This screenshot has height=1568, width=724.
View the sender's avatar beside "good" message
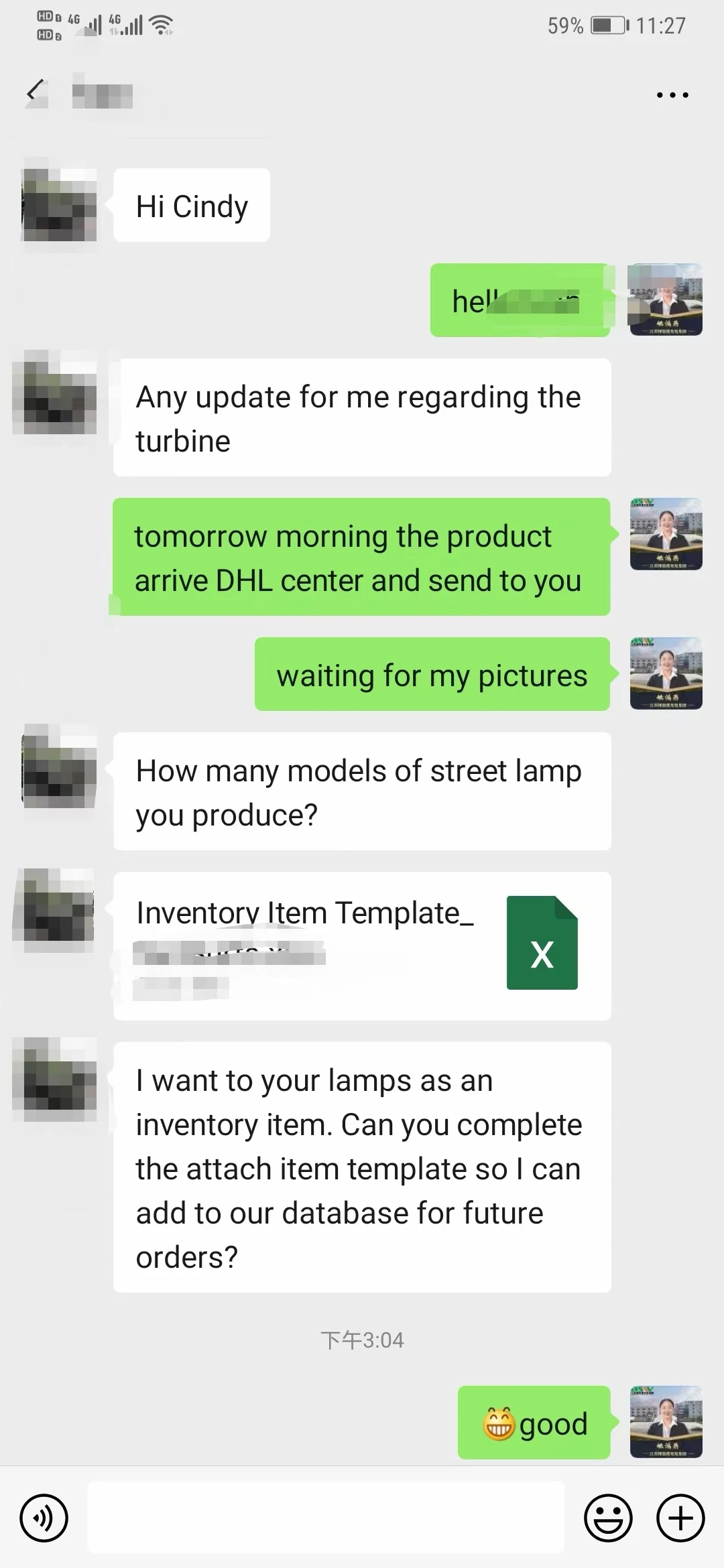tap(666, 1422)
